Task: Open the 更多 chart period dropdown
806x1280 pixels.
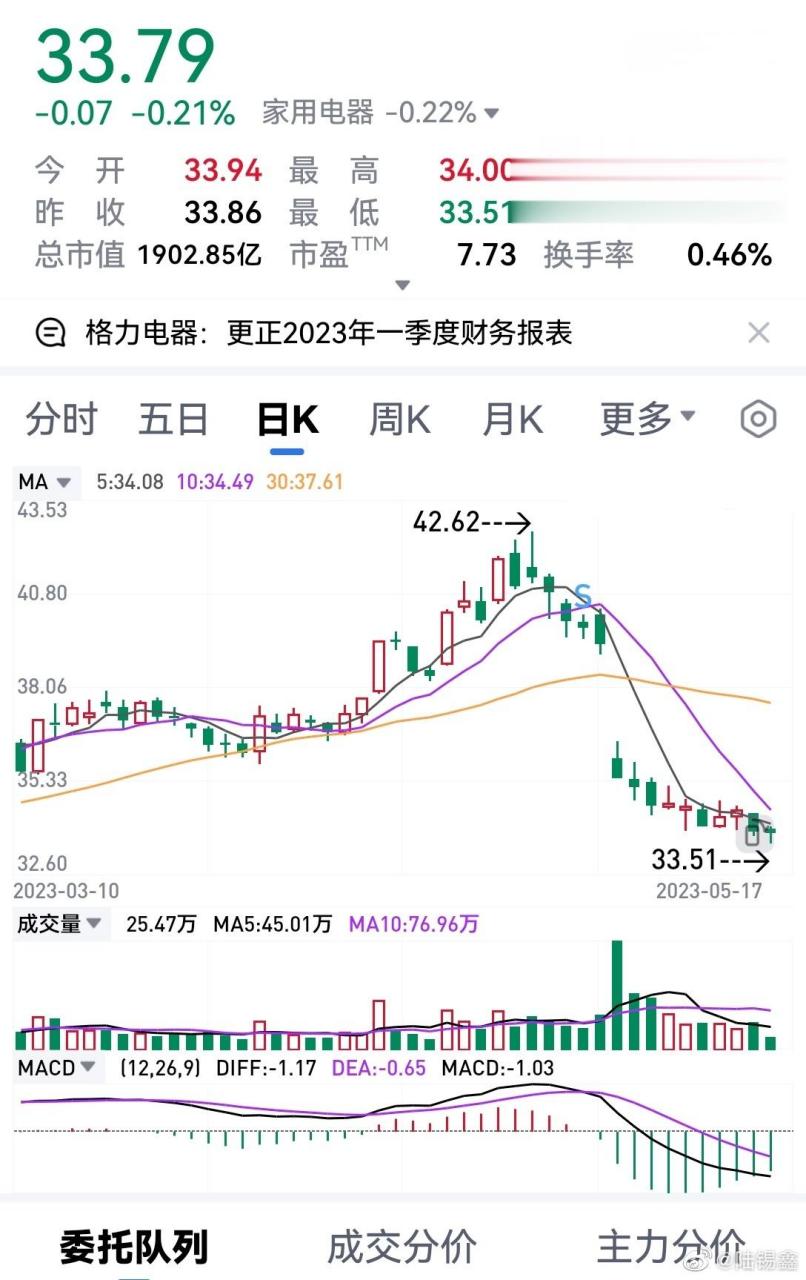Action: click(x=638, y=419)
